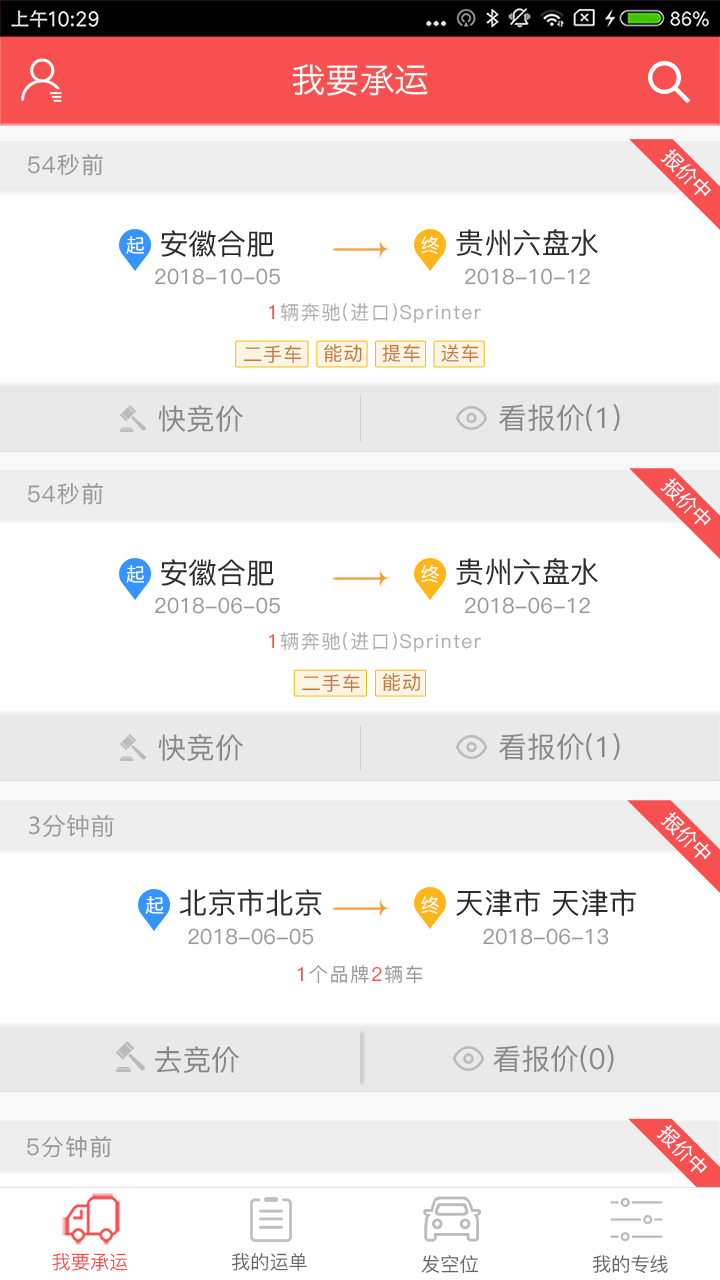This screenshot has height=1280, width=720.
Task: View 看报价(1) for the 2018-06-05 Hefei order
Action: [540, 747]
